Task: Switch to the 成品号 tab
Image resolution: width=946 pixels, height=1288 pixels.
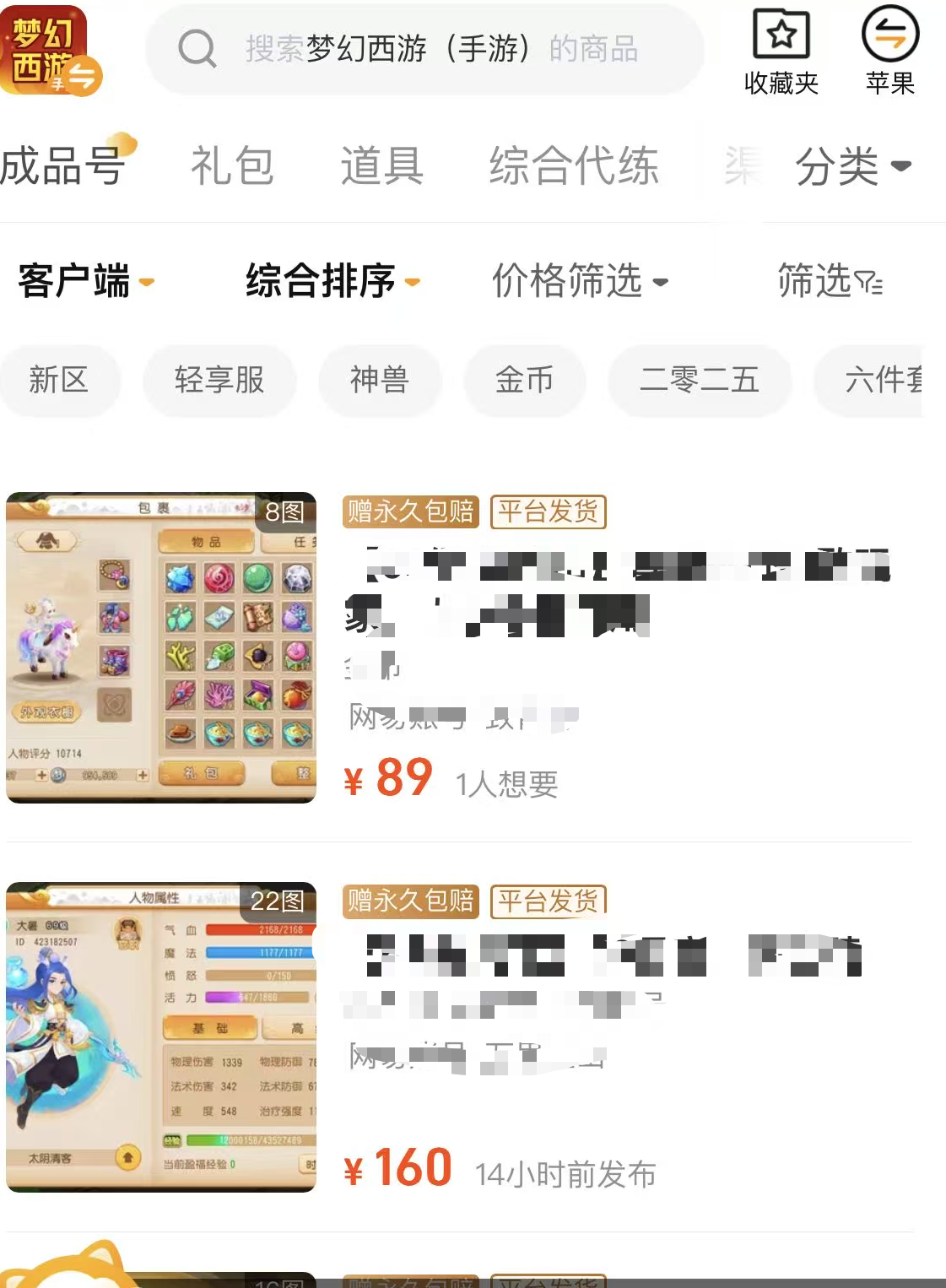Action: 63,165
